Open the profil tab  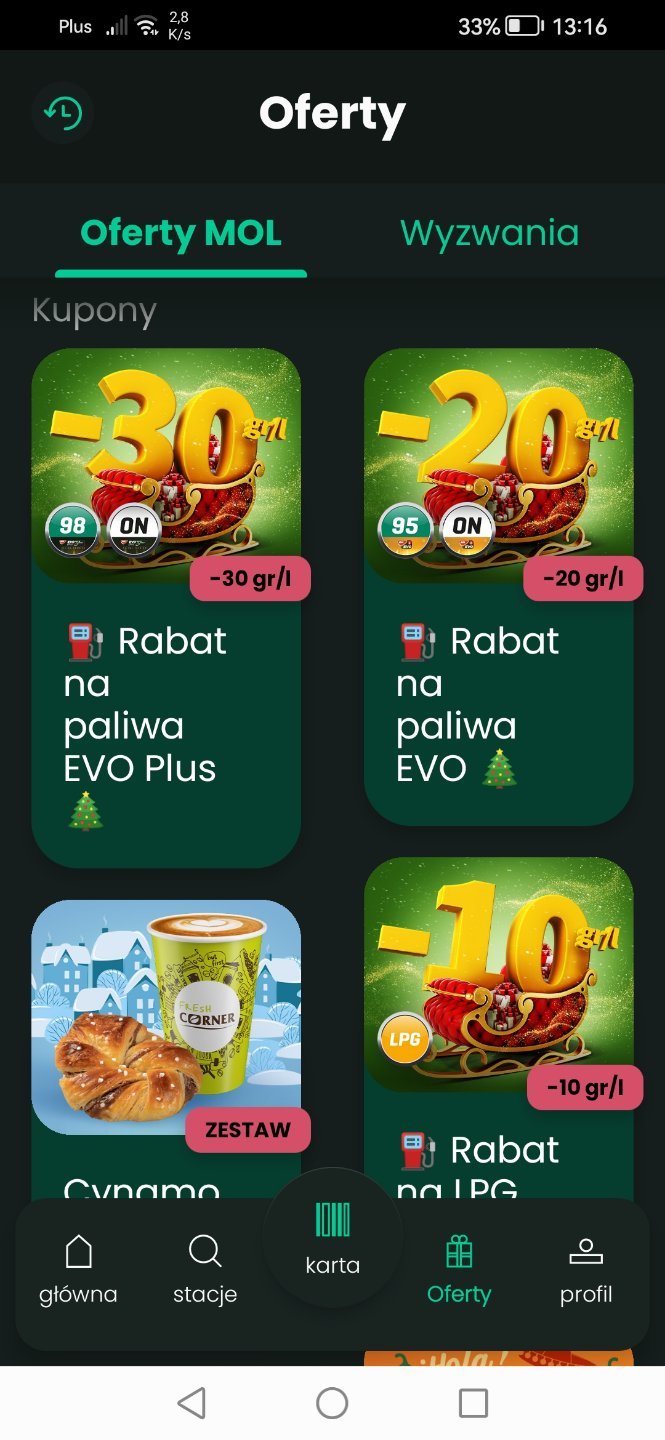[x=586, y=1270]
